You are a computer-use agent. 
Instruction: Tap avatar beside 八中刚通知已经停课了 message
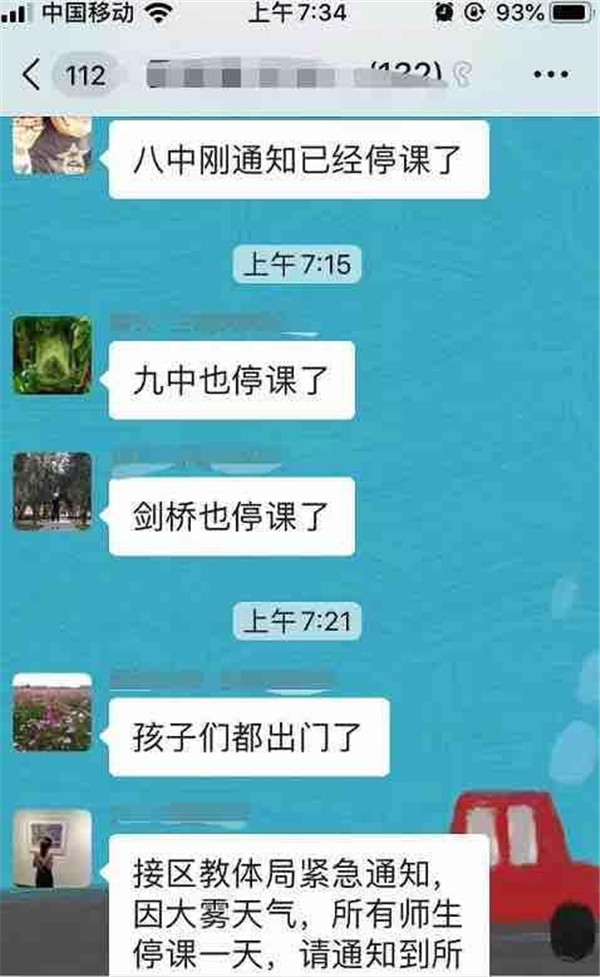point(53,144)
